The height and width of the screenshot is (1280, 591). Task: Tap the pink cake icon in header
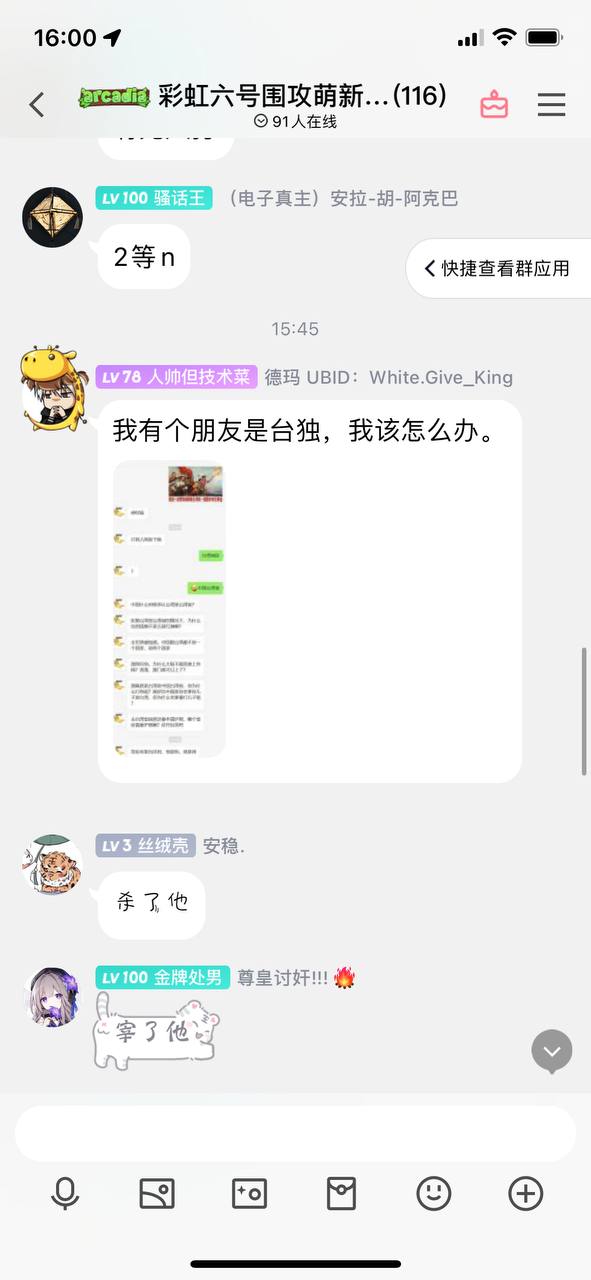494,104
